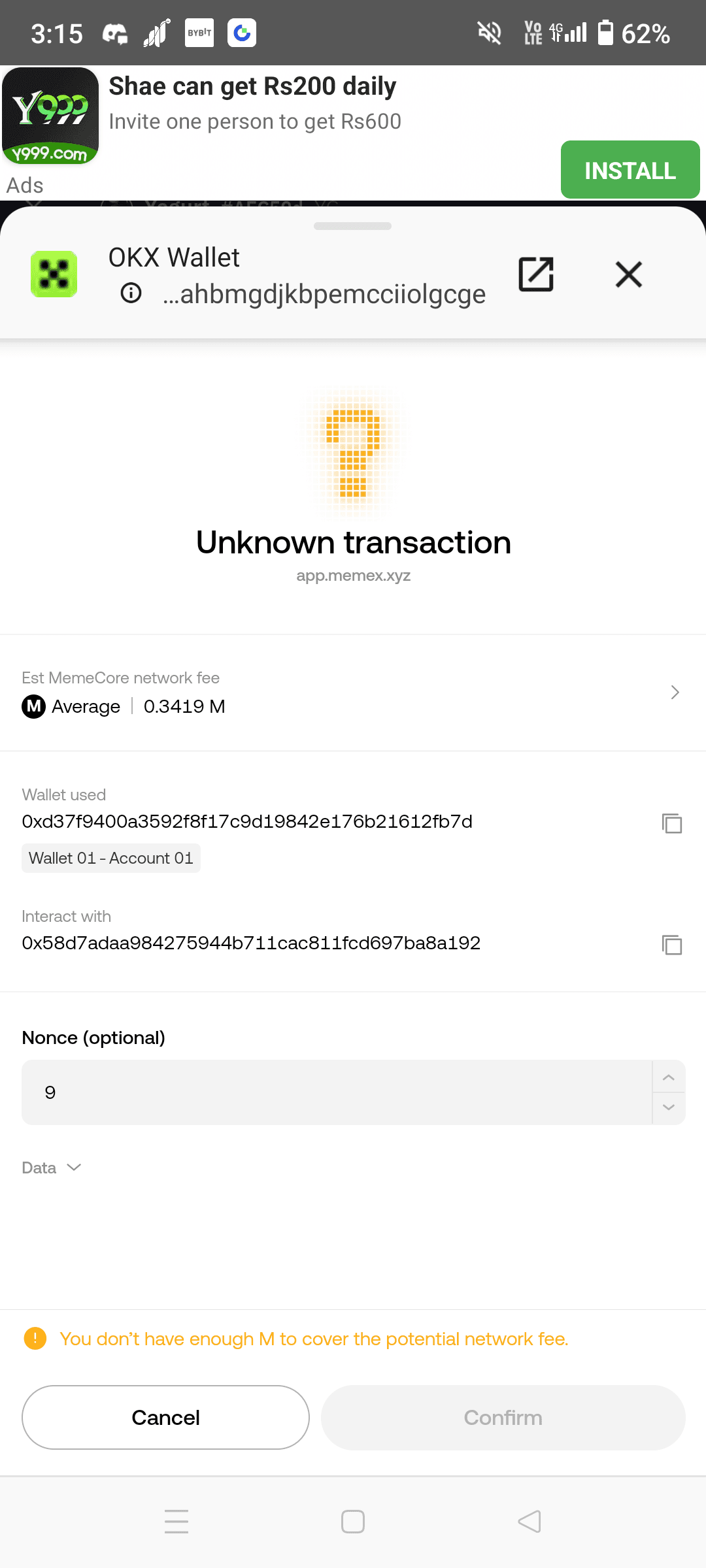The width and height of the screenshot is (706, 1568).
Task: Open Est MemeCore network fee options
Action: coord(675,693)
